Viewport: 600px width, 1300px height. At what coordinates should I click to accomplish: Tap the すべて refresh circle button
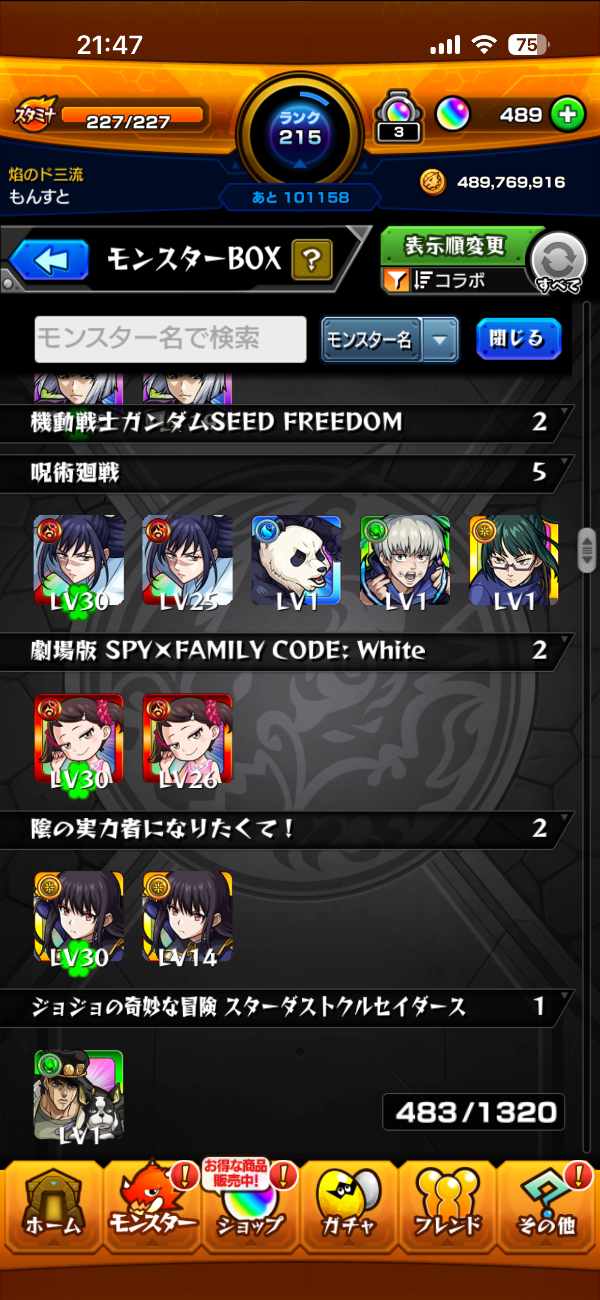tap(558, 263)
